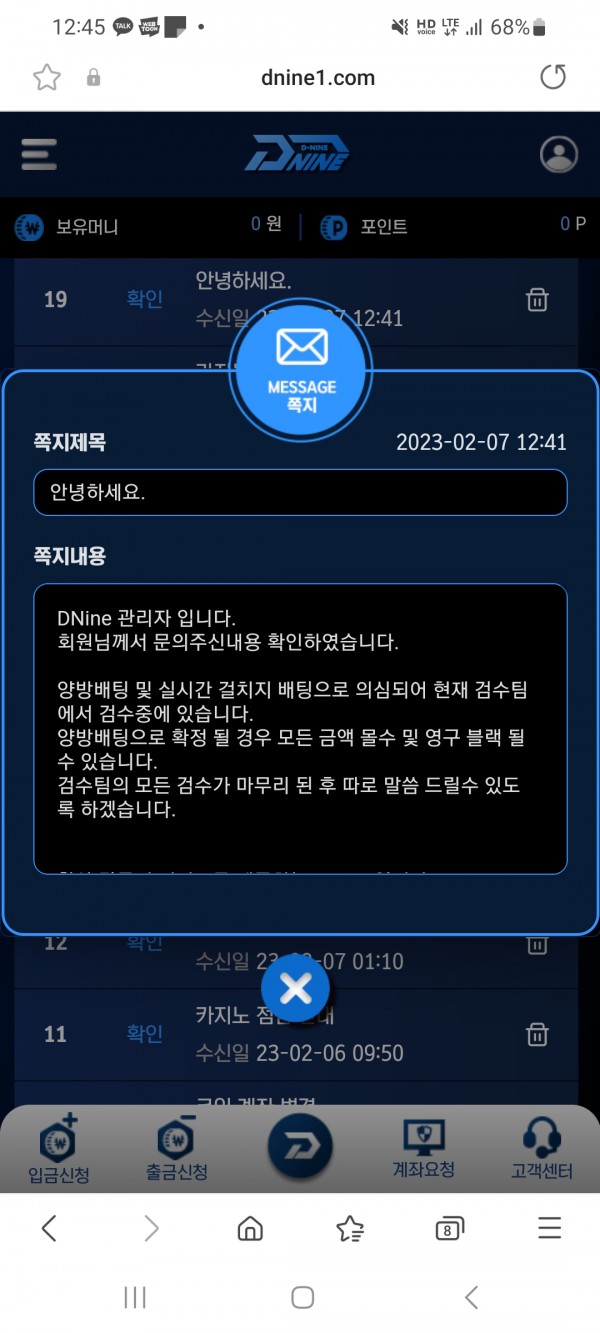The image size is (600, 1333).
Task: Open 고객센터 customer center
Action: tap(541, 1150)
